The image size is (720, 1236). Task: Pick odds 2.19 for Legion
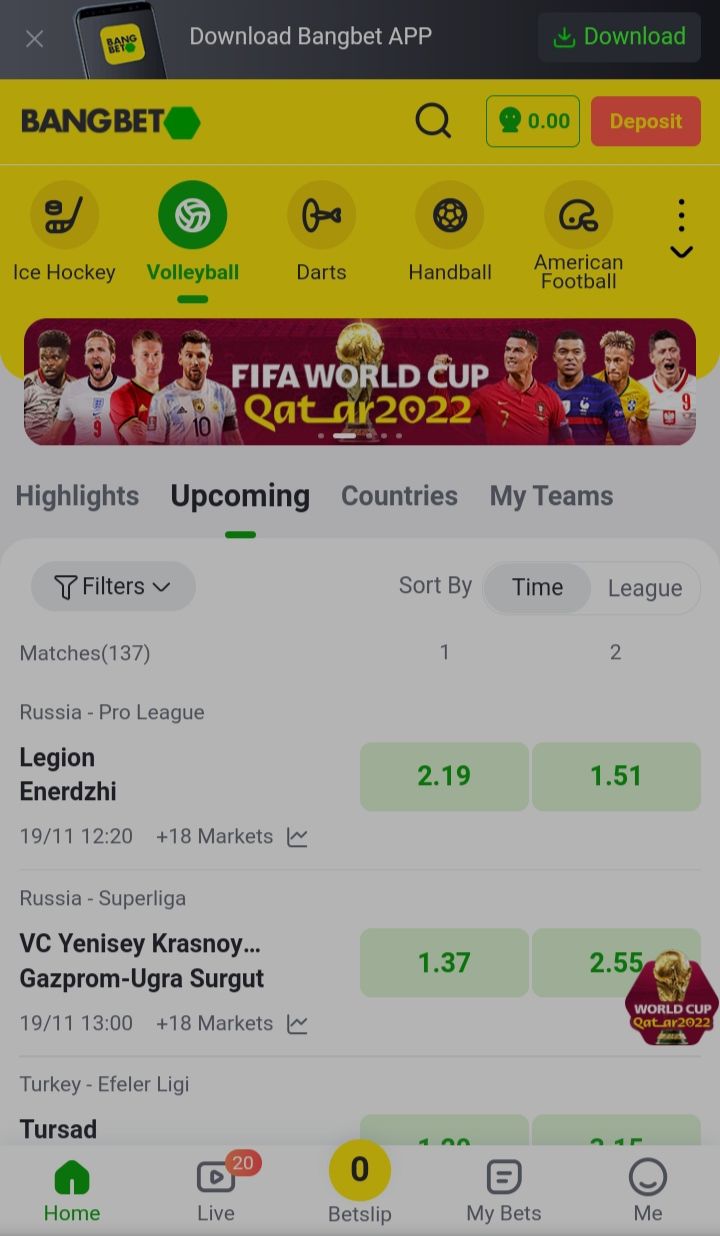coord(444,776)
